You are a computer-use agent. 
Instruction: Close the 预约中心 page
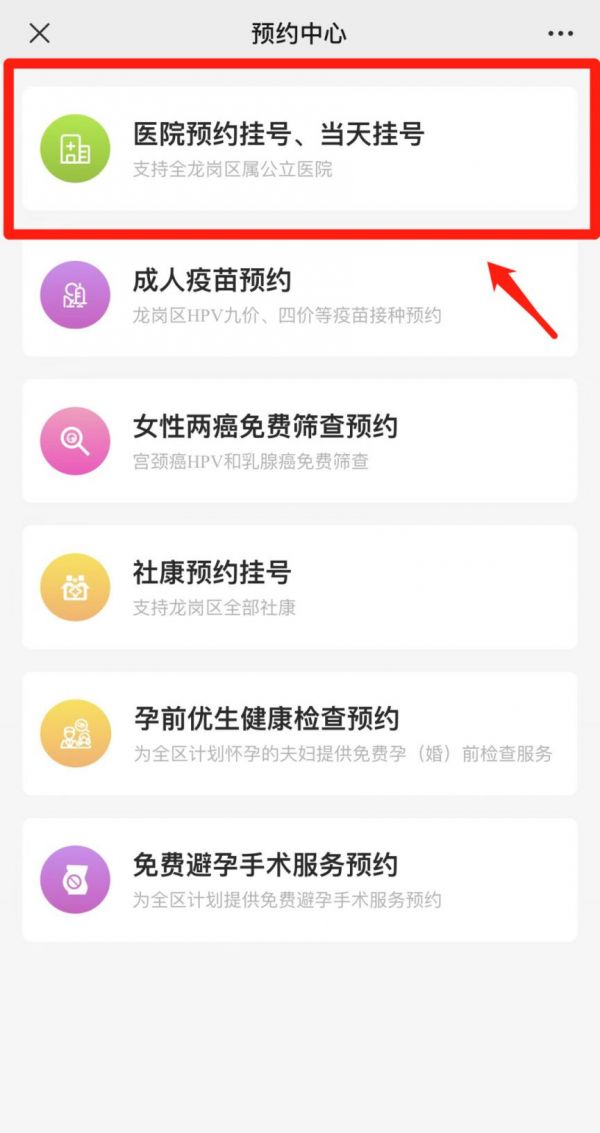click(x=39, y=33)
